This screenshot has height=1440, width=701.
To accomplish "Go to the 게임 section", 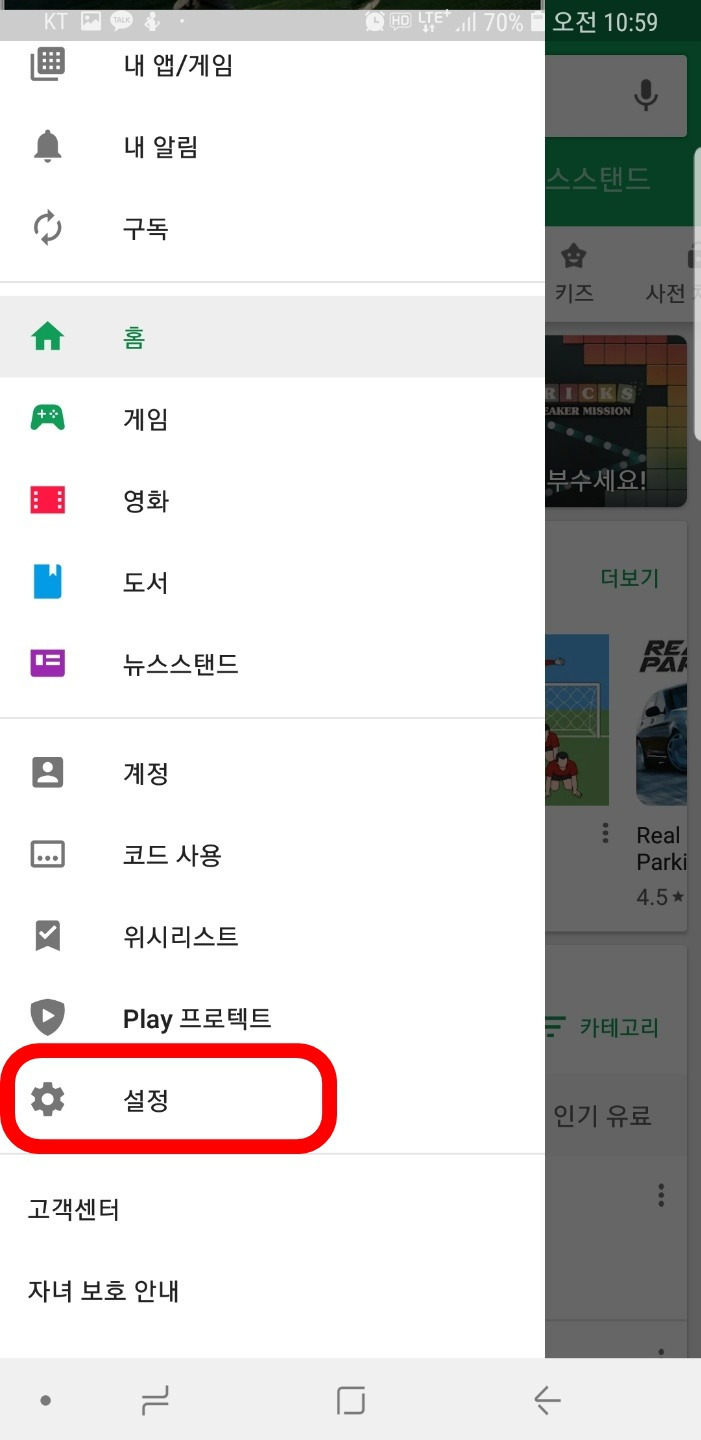I will [x=272, y=419].
